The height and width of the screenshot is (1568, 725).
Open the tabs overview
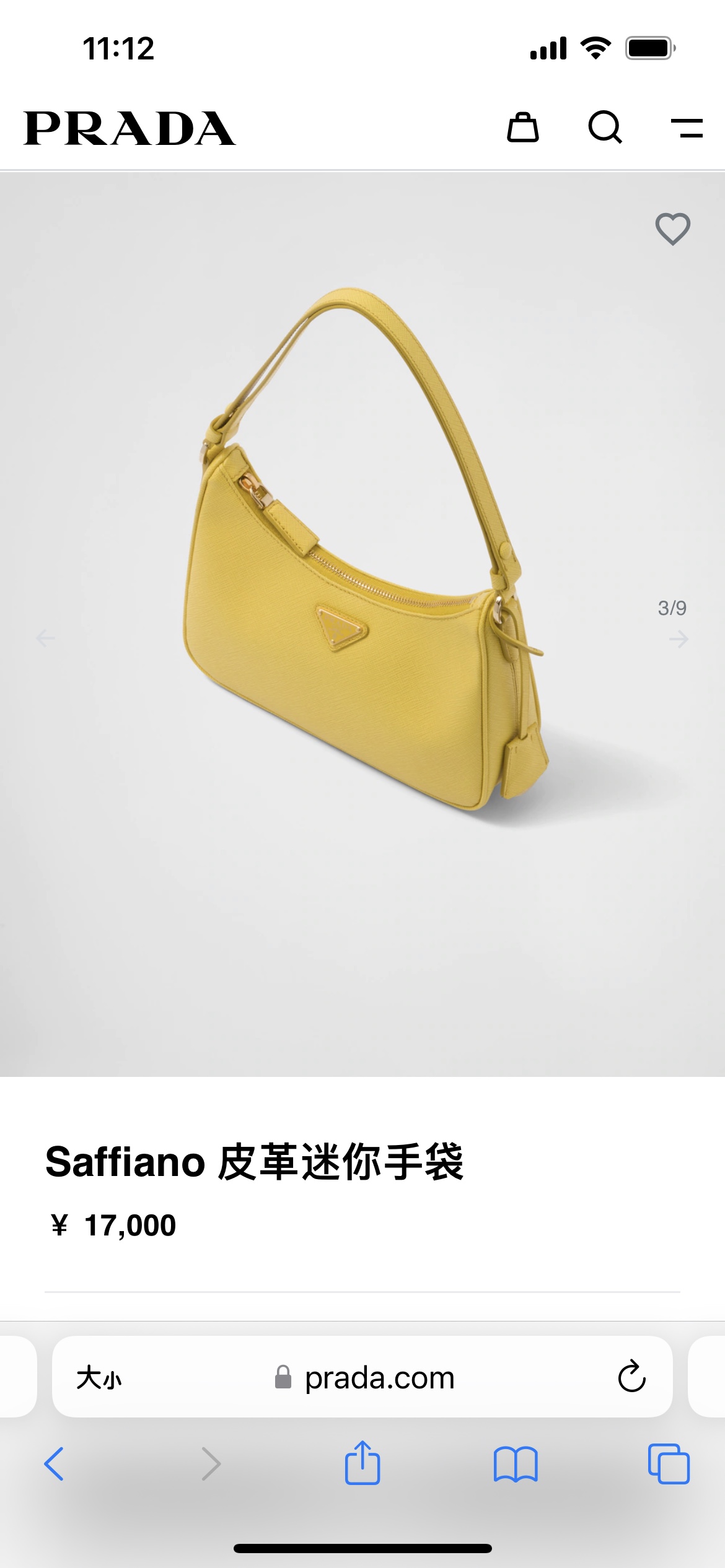tap(669, 1464)
